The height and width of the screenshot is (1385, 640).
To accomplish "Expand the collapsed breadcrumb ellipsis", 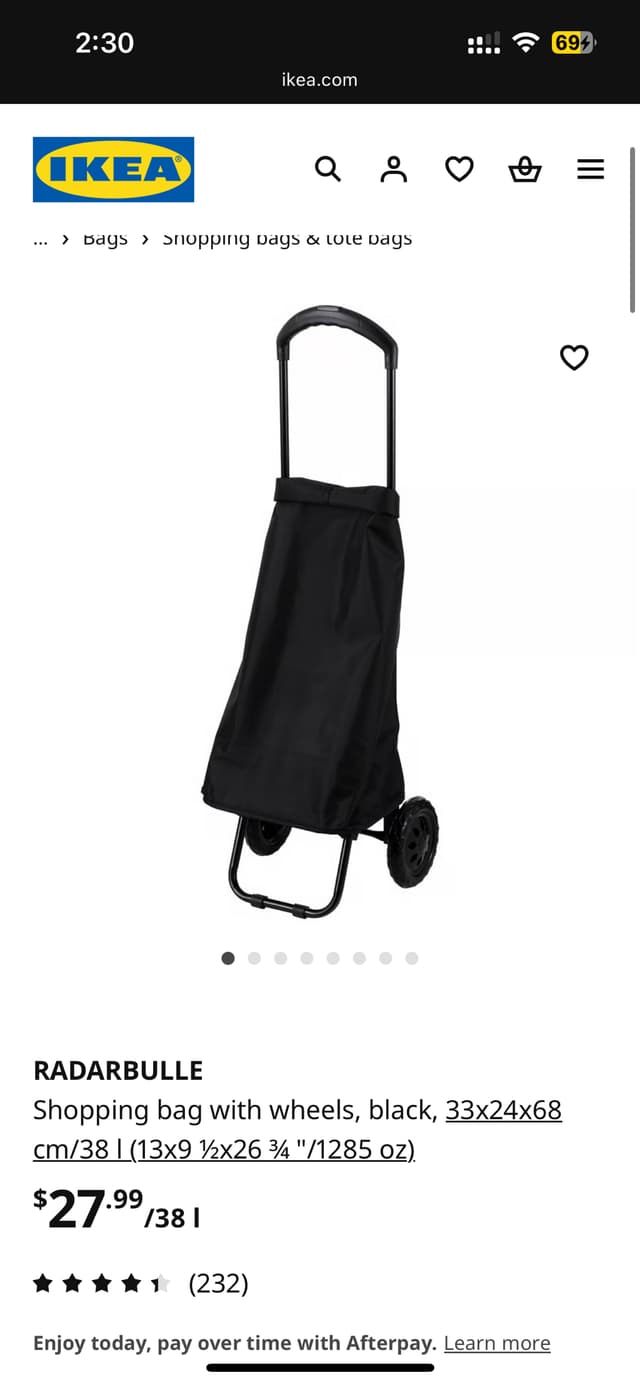I will tap(40, 239).
